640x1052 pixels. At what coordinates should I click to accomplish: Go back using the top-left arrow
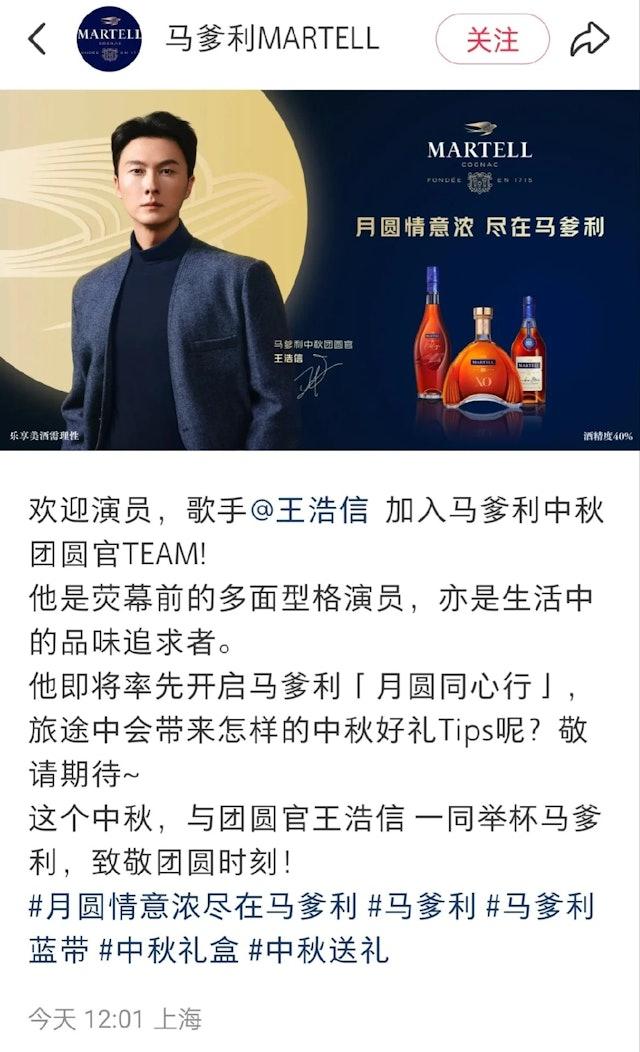37,39
